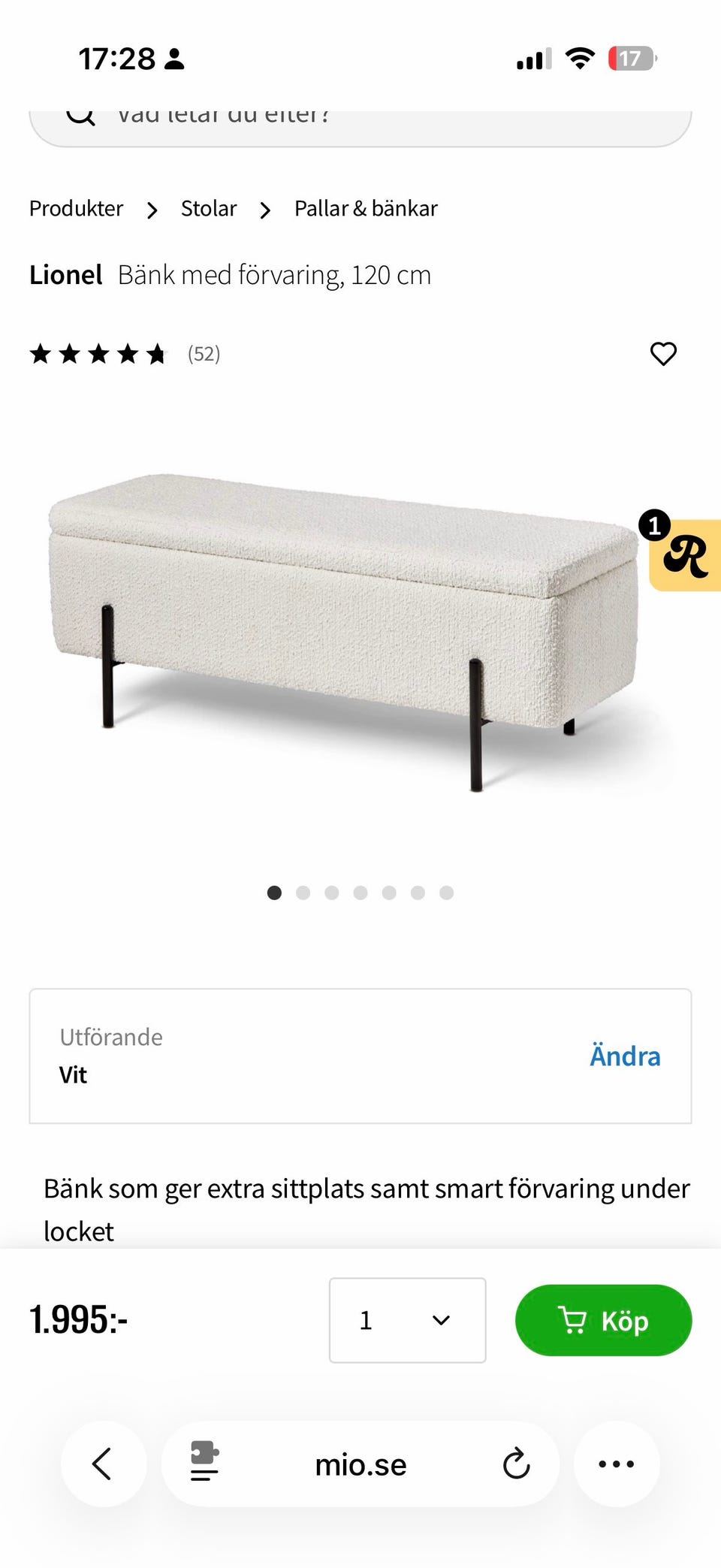Viewport: 721px width, 1568px height.
Task: Tap the mio.se address bar
Action: tap(360, 1464)
